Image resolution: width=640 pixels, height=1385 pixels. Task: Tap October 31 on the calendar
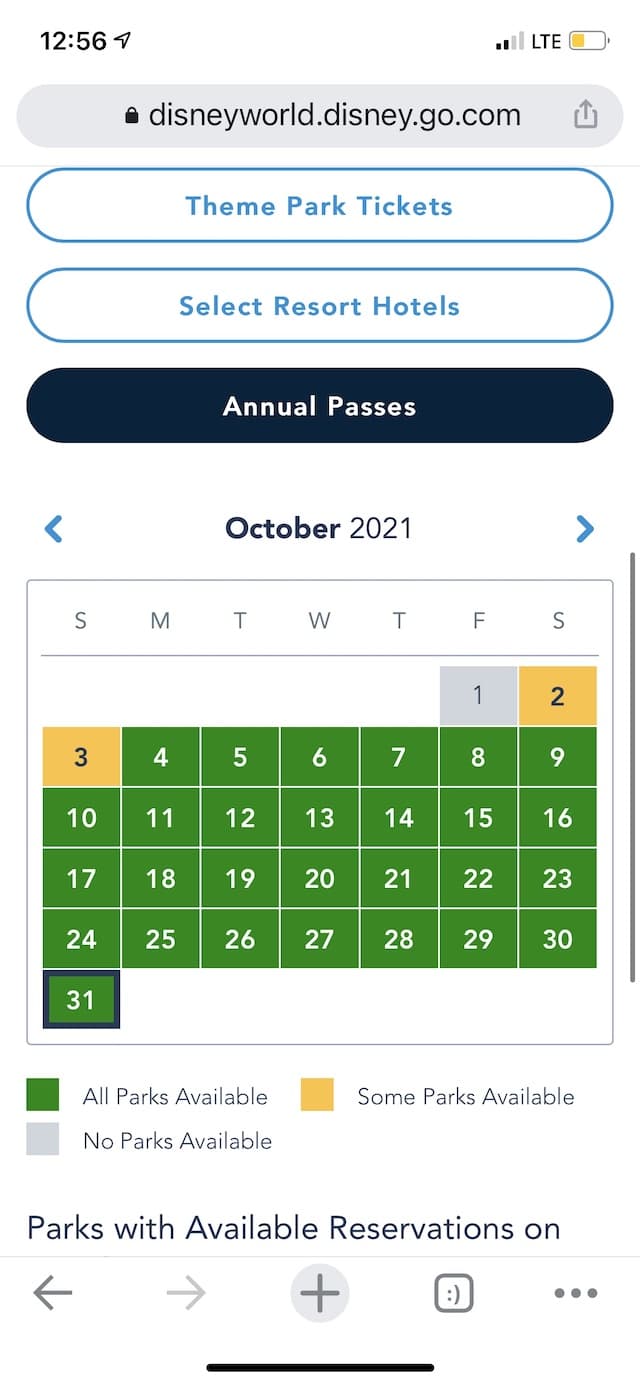click(81, 999)
